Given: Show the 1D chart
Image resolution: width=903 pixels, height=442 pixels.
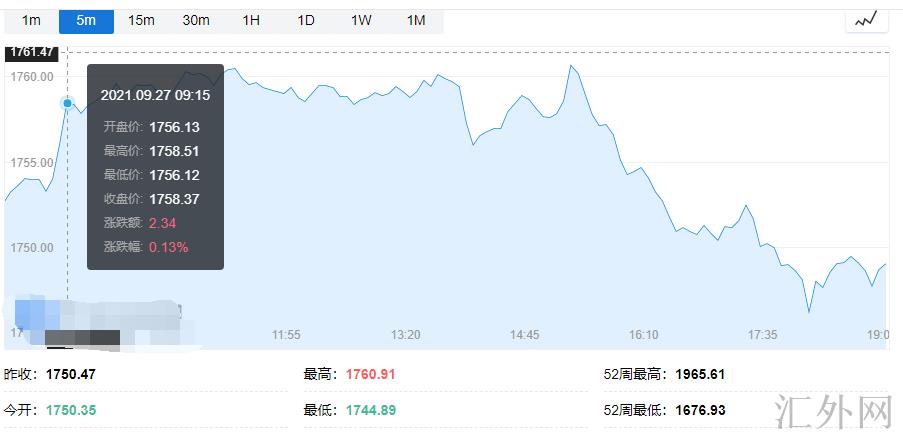Looking at the screenshot, I should pyautogui.click(x=306, y=20).
